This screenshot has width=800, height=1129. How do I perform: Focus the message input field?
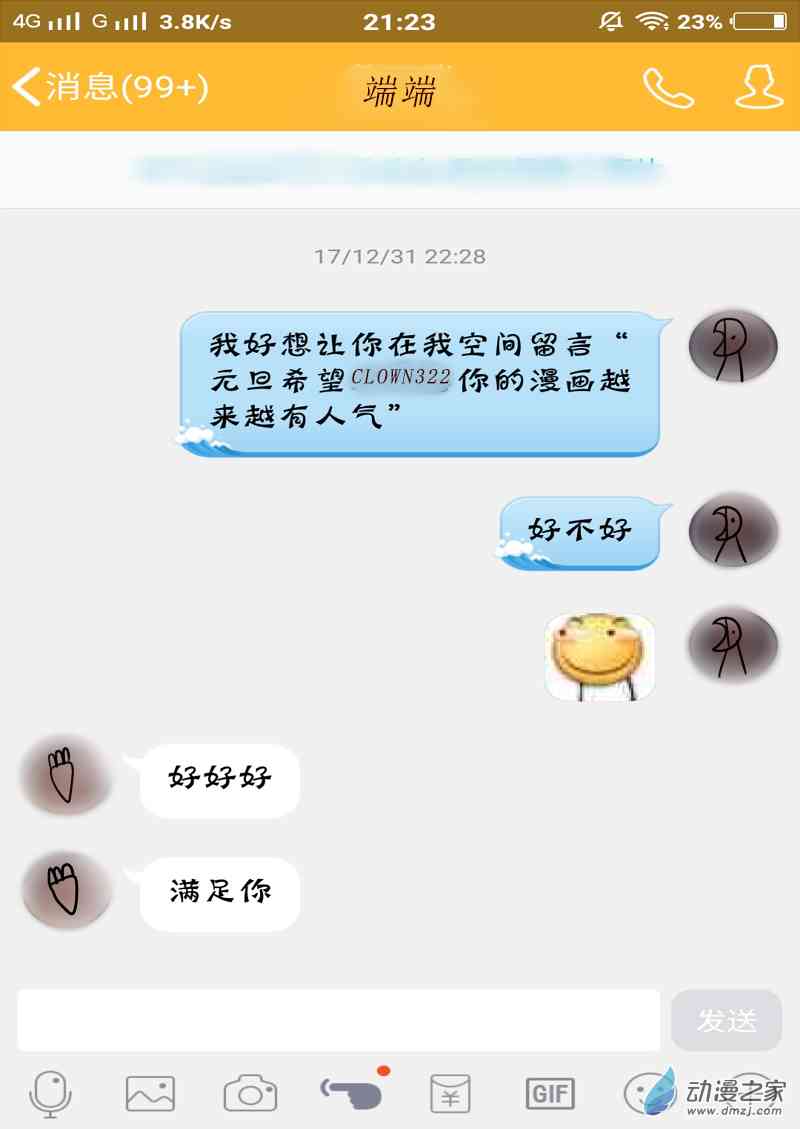click(x=338, y=1020)
